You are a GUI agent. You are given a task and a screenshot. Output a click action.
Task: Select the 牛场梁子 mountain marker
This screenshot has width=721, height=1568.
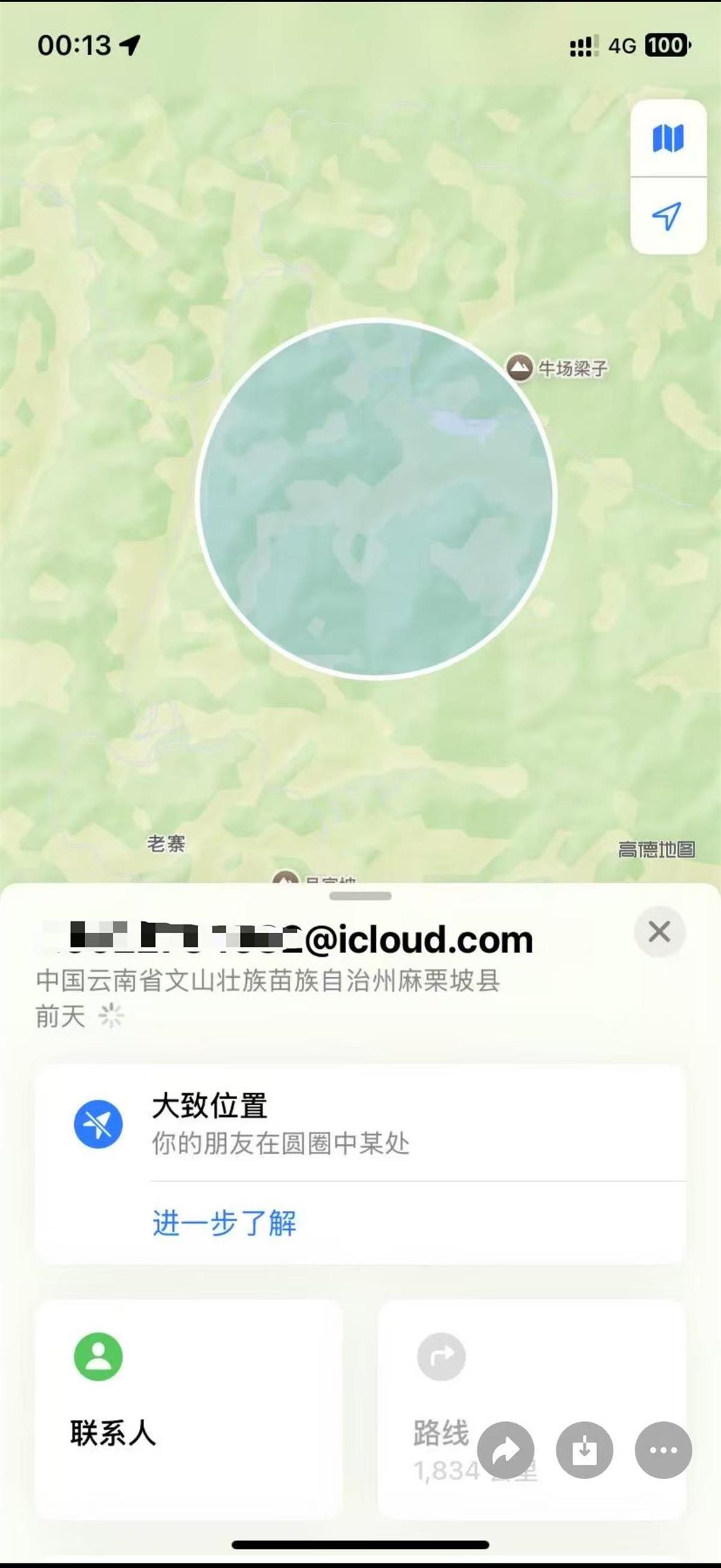point(520,368)
